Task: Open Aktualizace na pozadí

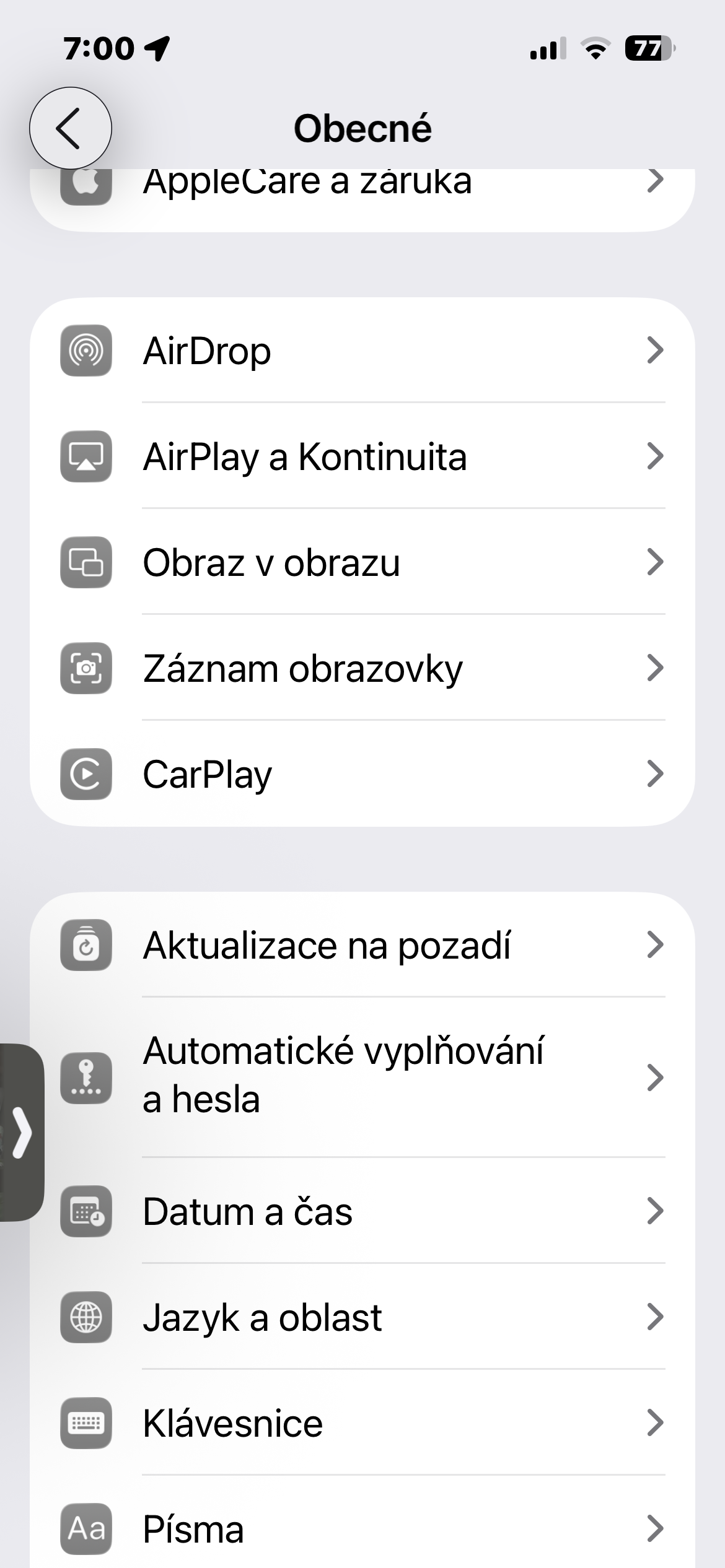Action: click(x=362, y=945)
